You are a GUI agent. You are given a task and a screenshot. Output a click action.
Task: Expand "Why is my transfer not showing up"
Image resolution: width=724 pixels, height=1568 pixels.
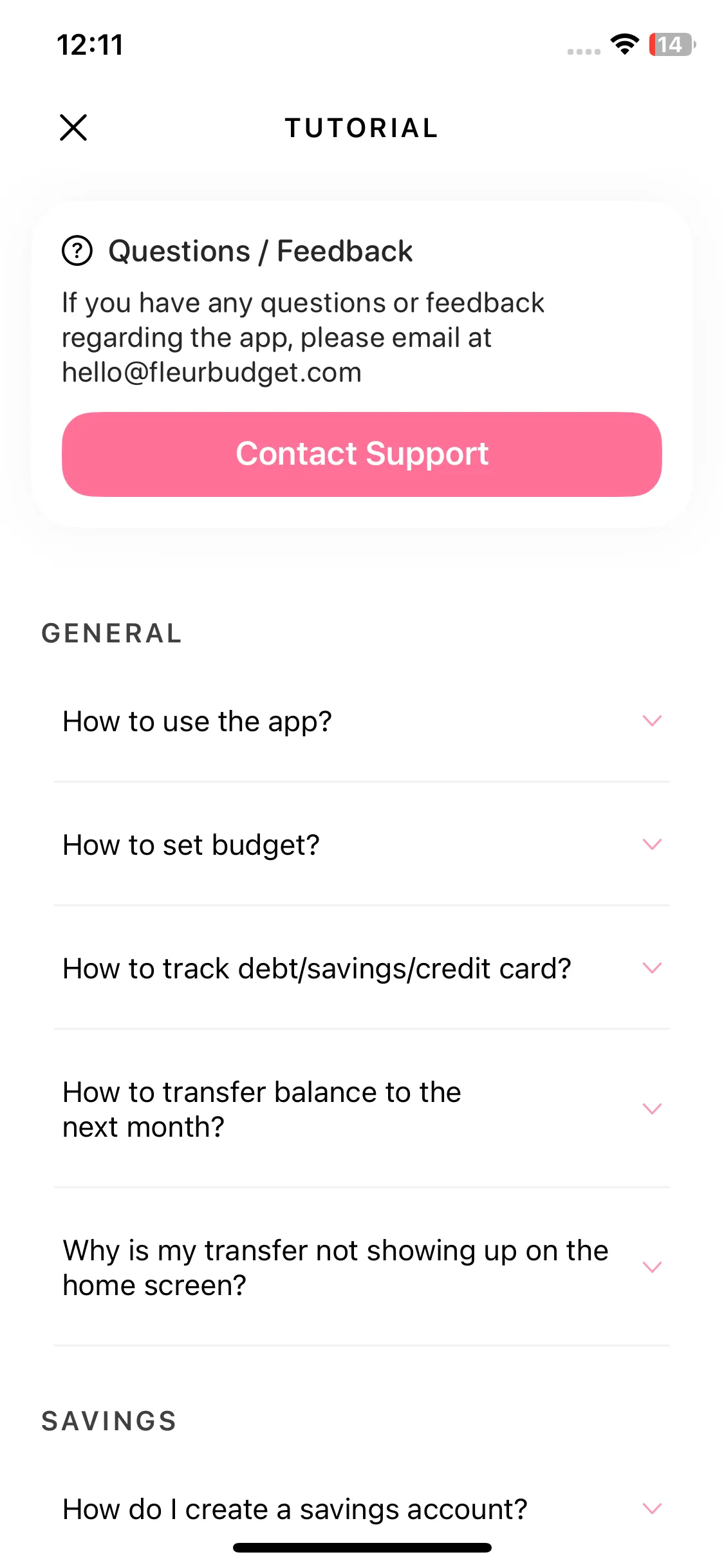pyautogui.click(x=362, y=1267)
